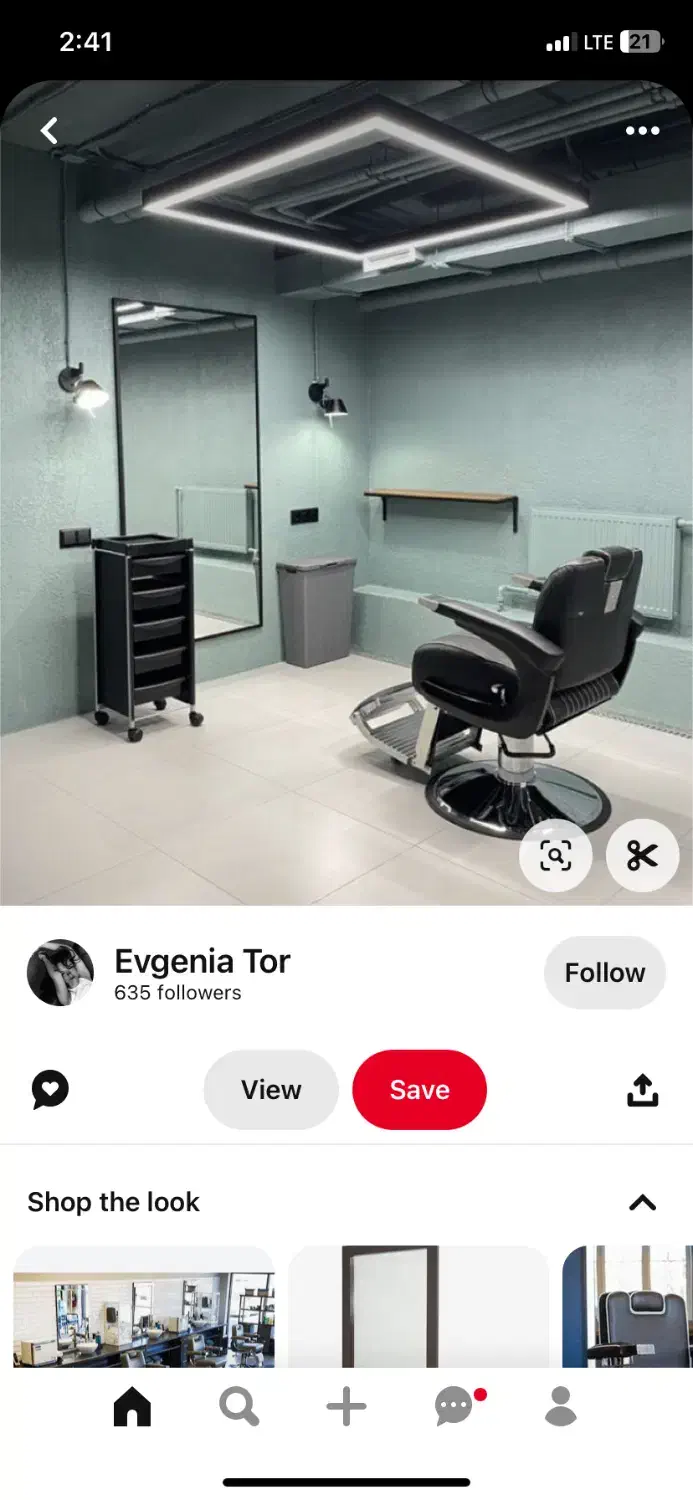Tap the View button
The height and width of the screenshot is (1500, 693).
(x=271, y=1090)
